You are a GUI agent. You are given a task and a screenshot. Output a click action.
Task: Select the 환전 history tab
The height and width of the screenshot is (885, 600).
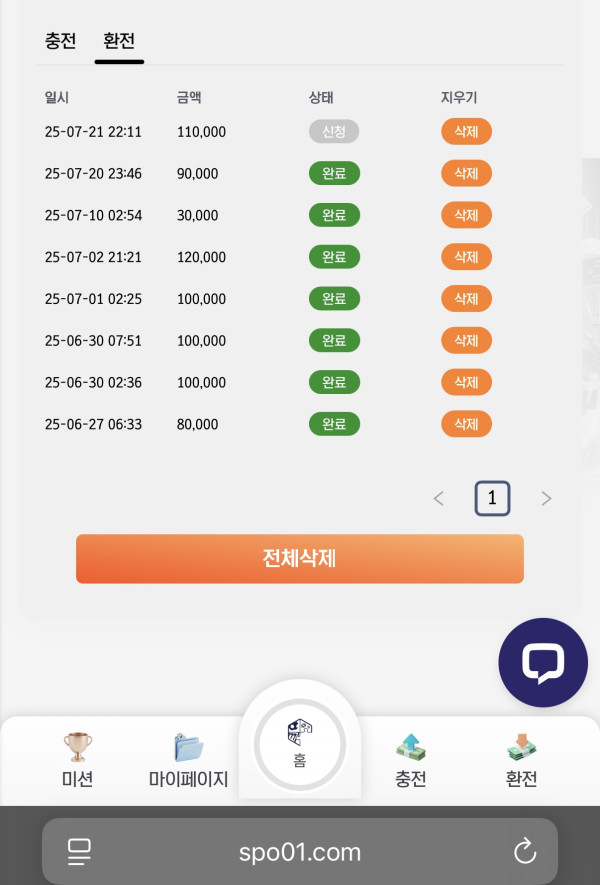(x=119, y=41)
